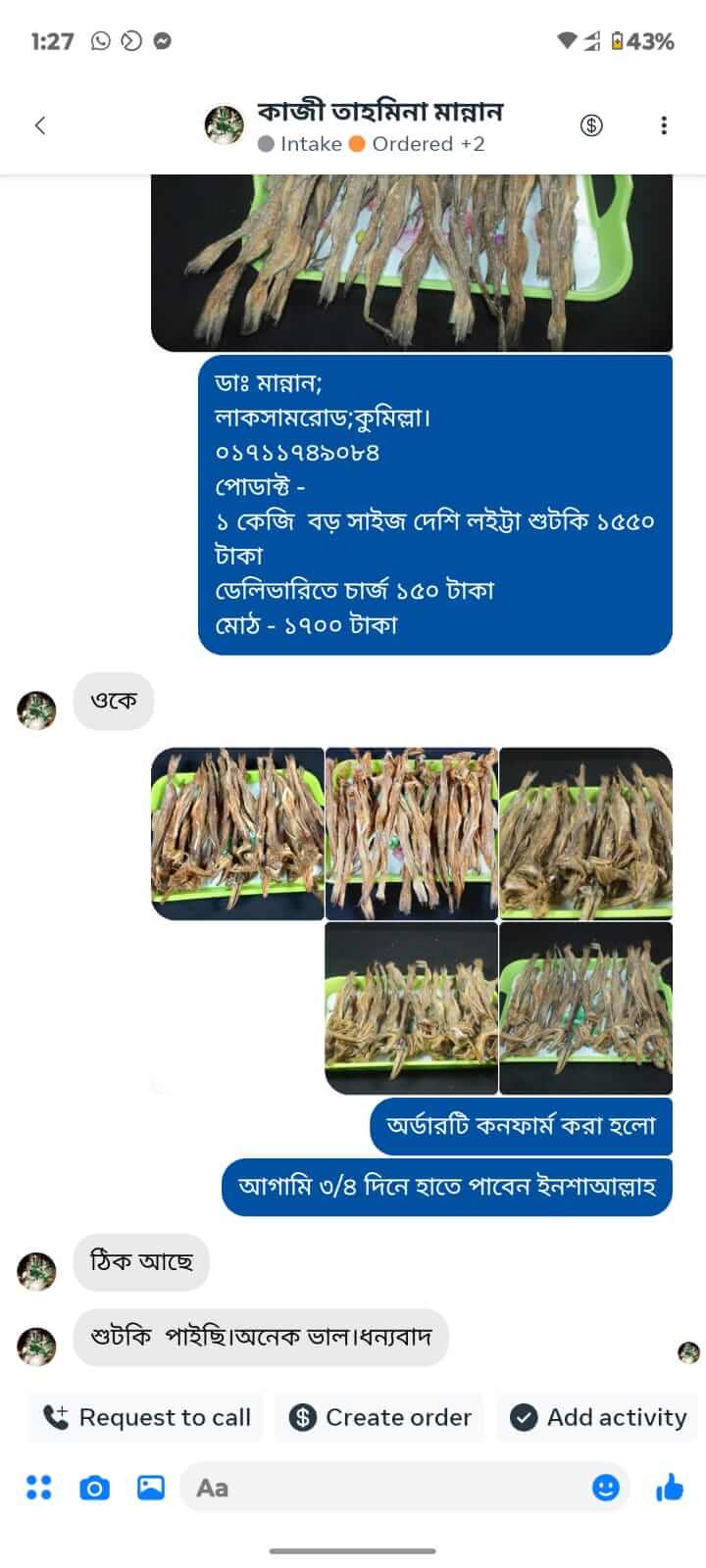Open the first photo in the image grid
Image resolution: width=706 pixels, height=1568 pixels.
(237, 833)
